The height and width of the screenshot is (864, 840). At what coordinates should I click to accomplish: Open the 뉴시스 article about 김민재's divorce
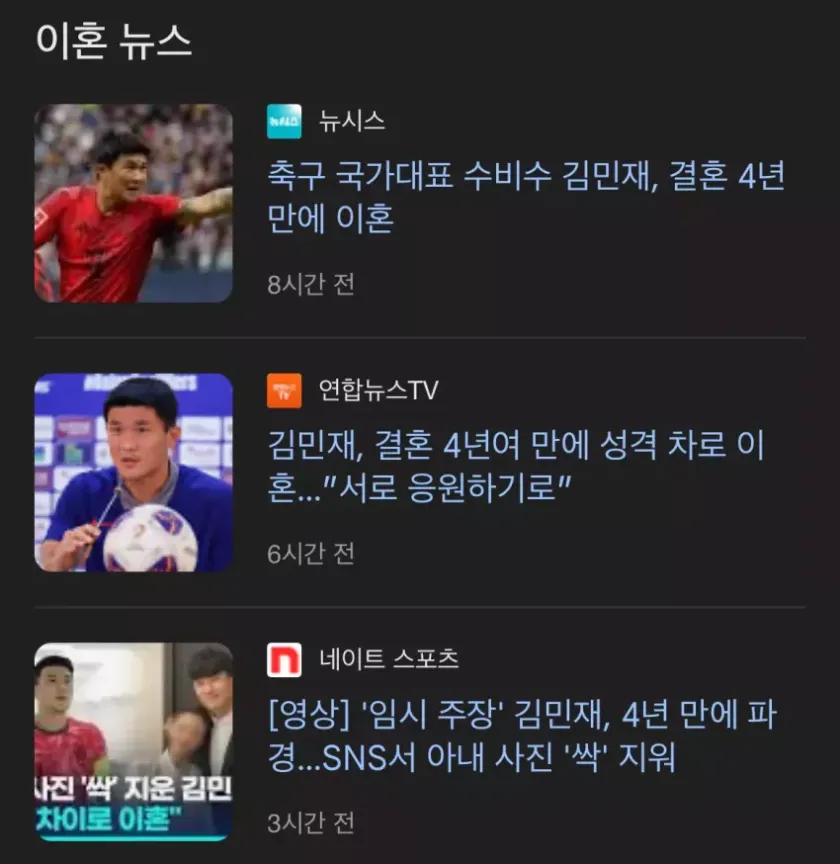[525, 197]
